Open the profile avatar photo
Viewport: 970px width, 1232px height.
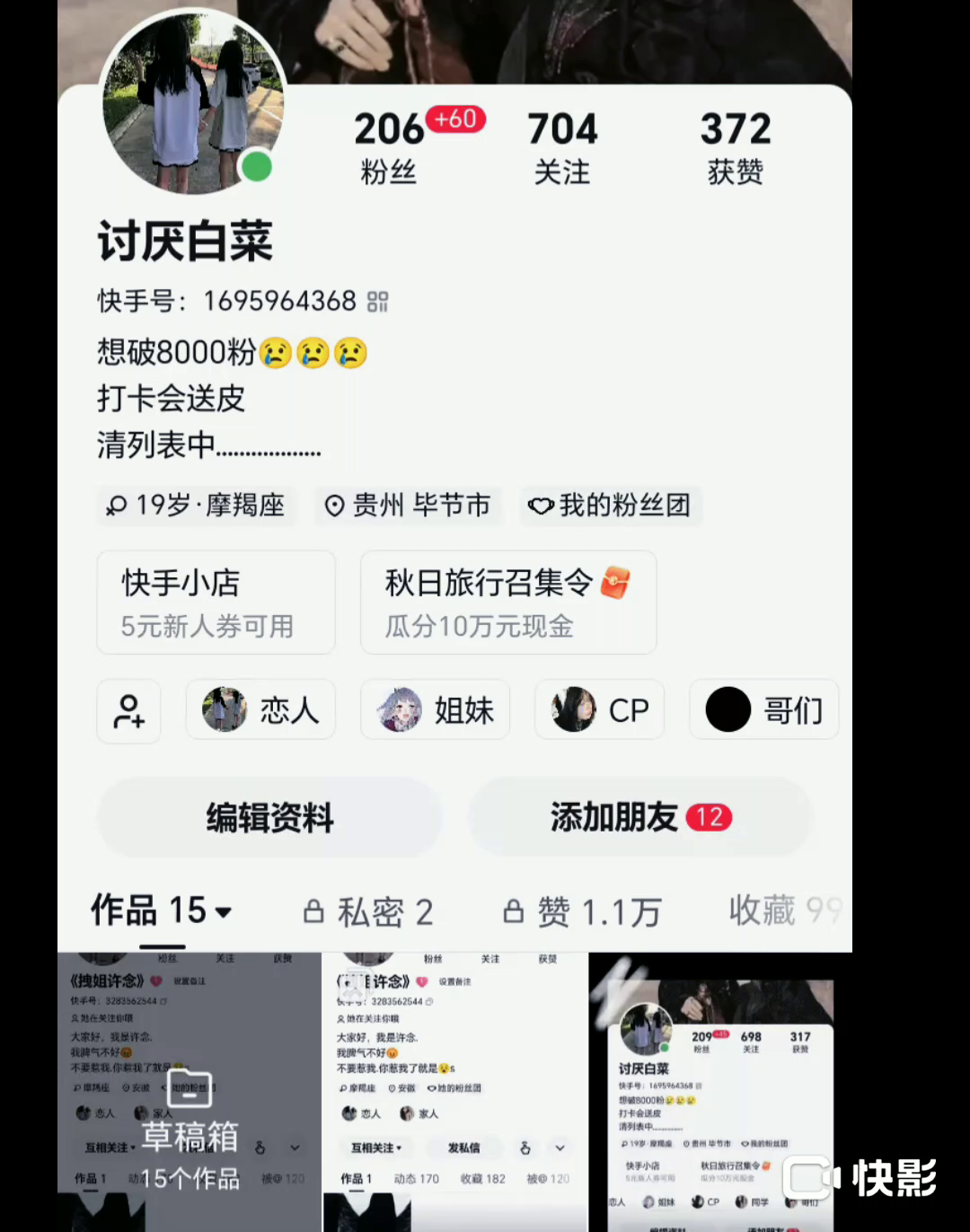193,103
